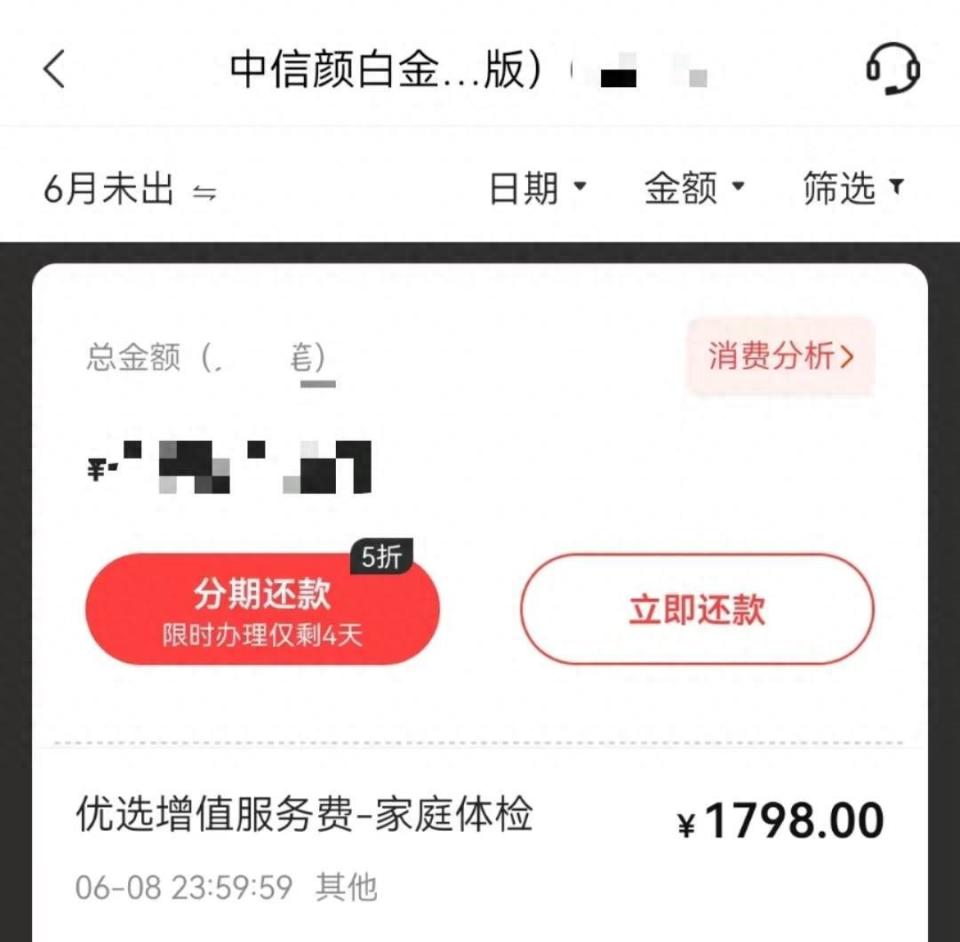The width and height of the screenshot is (960, 942).
Task: Go back using the top-left arrow
Action: pyautogui.click(x=55, y=70)
